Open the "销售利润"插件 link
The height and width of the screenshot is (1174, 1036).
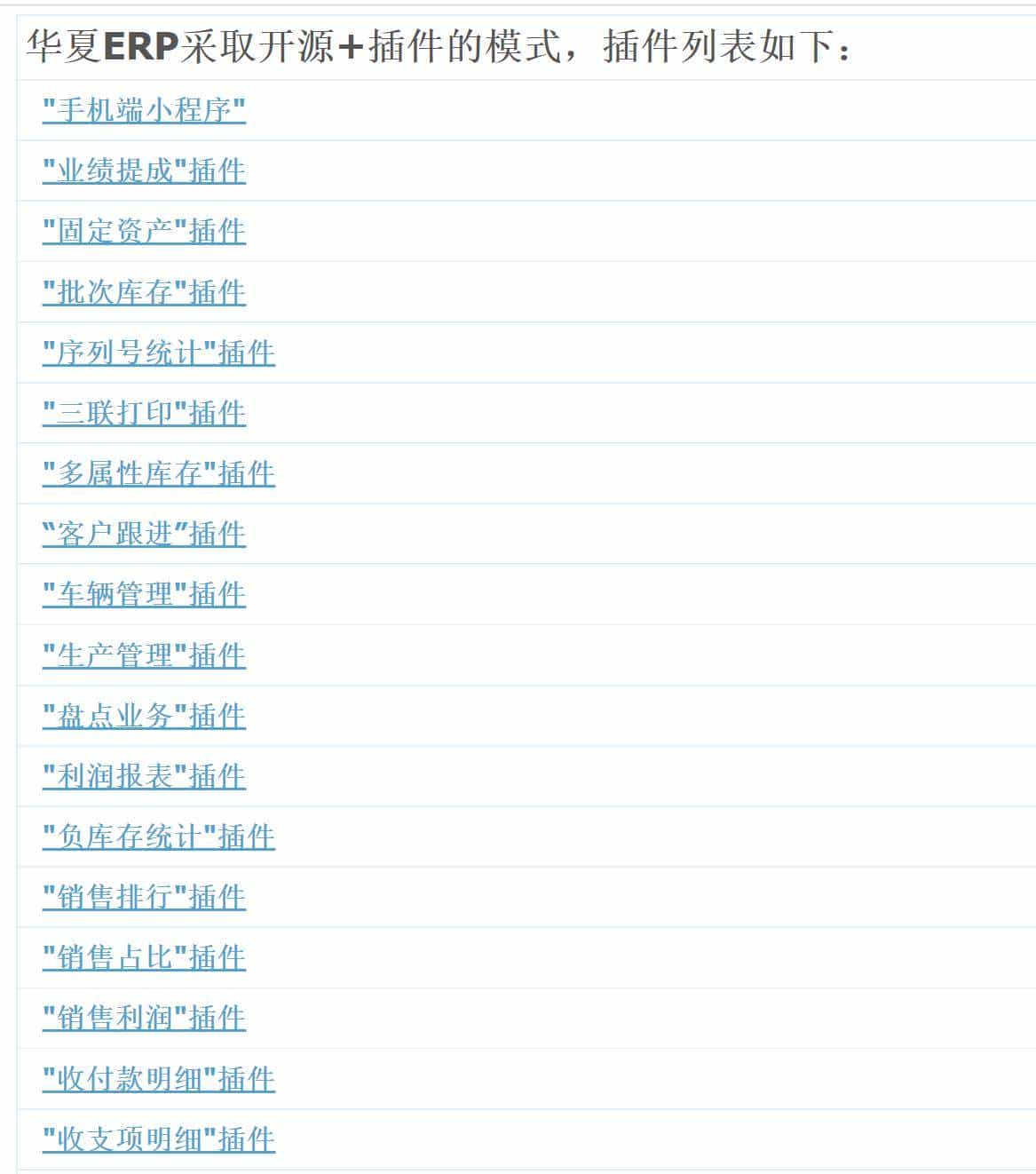tap(144, 1018)
